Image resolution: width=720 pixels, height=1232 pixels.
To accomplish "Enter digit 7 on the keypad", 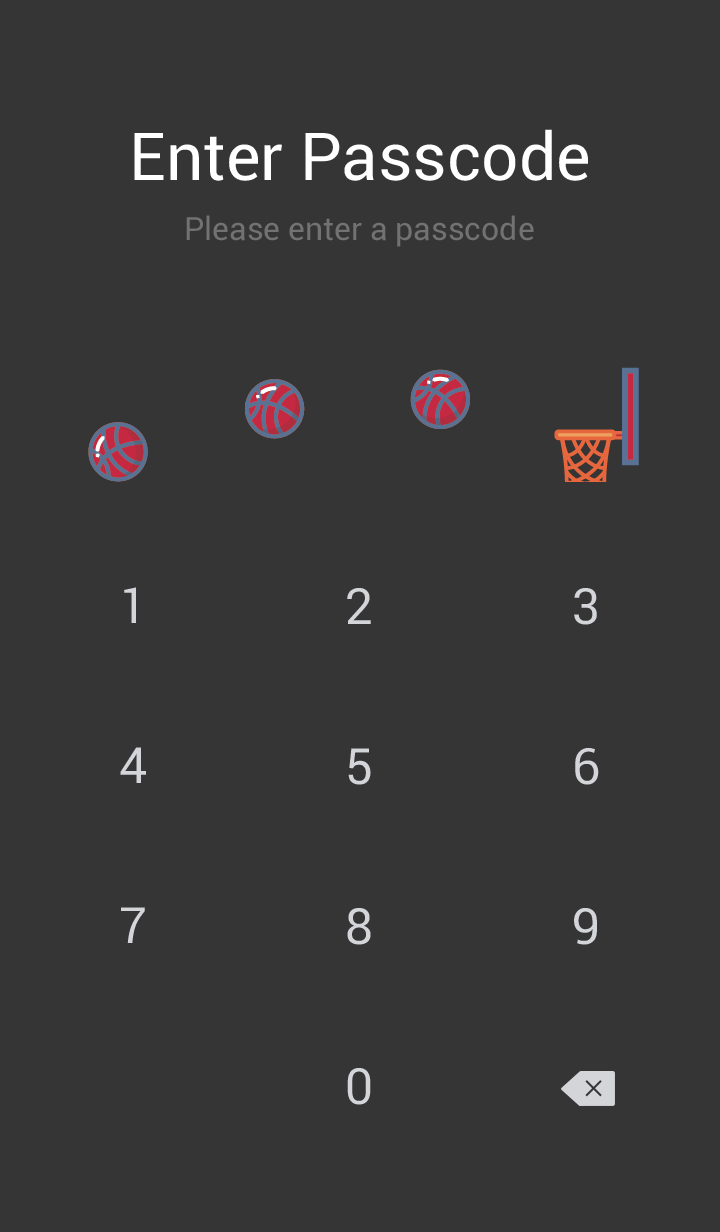I will click(x=132, y=927).
